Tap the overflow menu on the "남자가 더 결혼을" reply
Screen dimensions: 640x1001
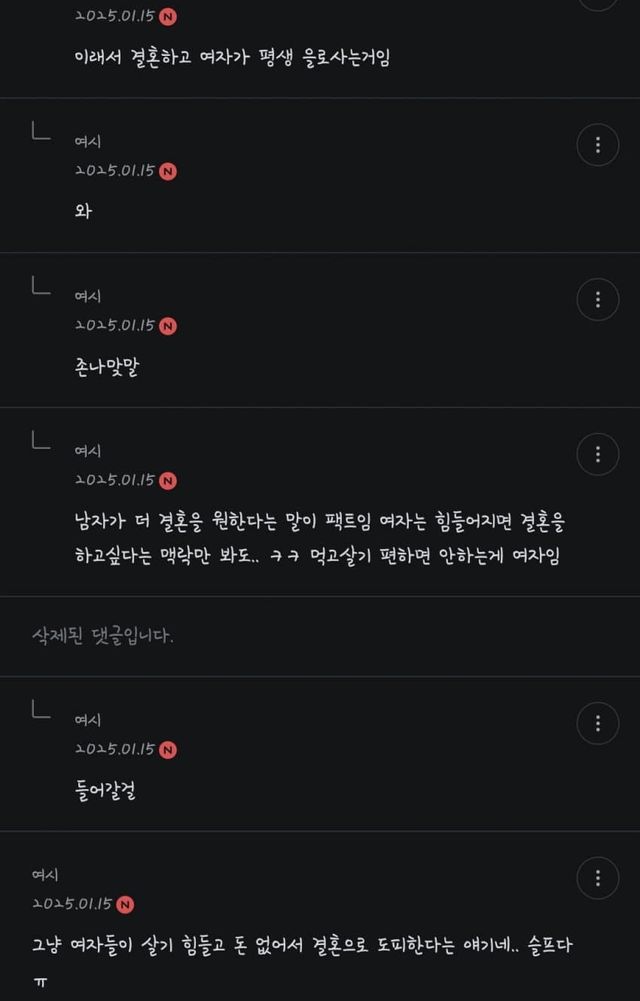(598, 454)
